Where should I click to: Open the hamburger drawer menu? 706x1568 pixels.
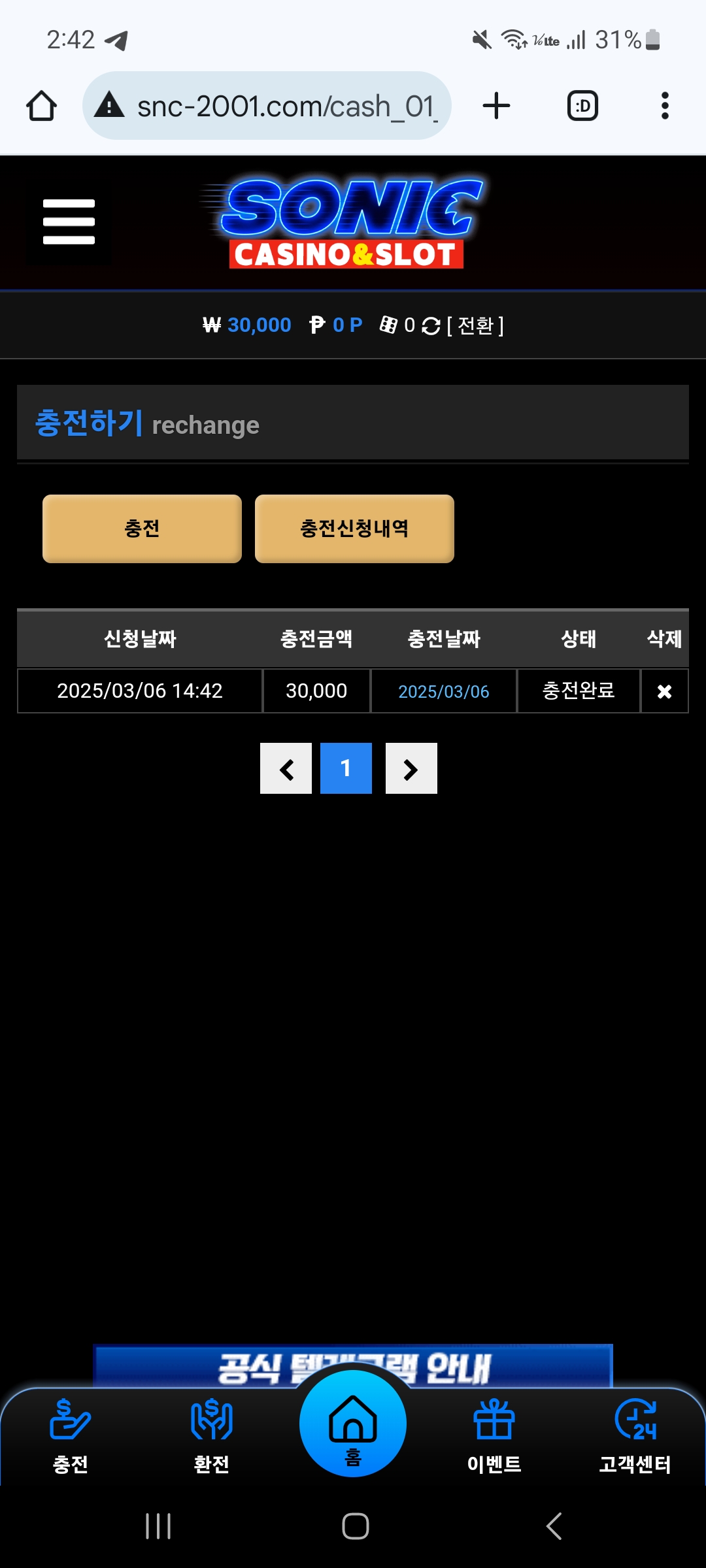point(69,222)
